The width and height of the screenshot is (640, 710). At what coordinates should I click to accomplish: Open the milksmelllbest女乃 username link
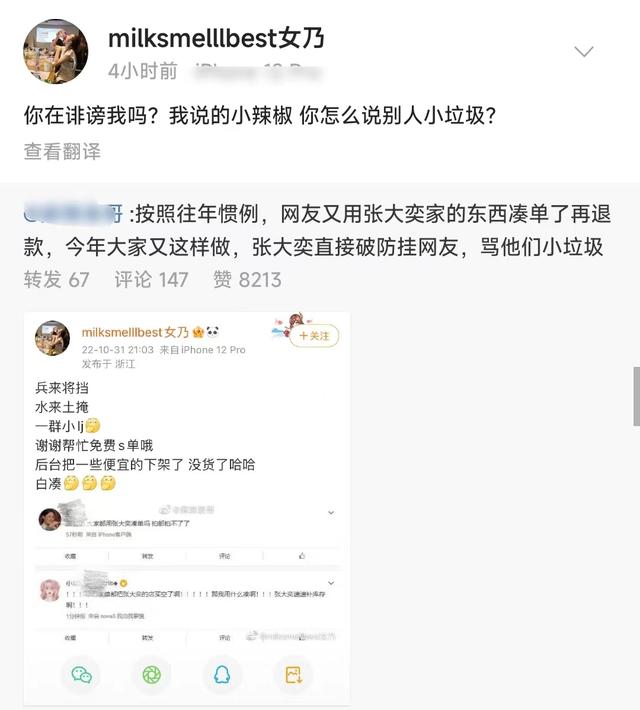(215, 38)
